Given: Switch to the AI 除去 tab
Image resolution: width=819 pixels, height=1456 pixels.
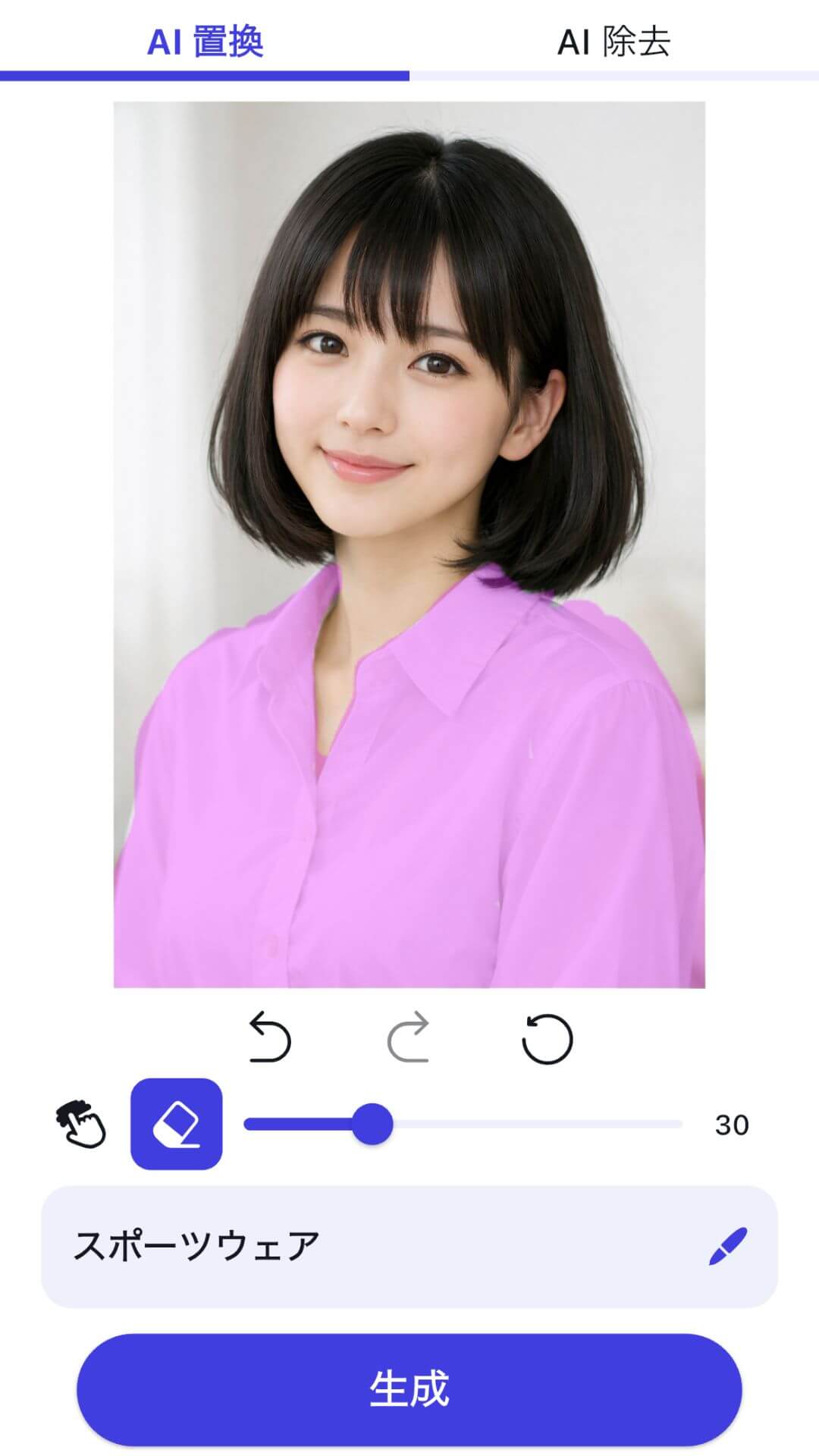Looking at the screenshot, I should pyautogui.click(x=614, y=42).
